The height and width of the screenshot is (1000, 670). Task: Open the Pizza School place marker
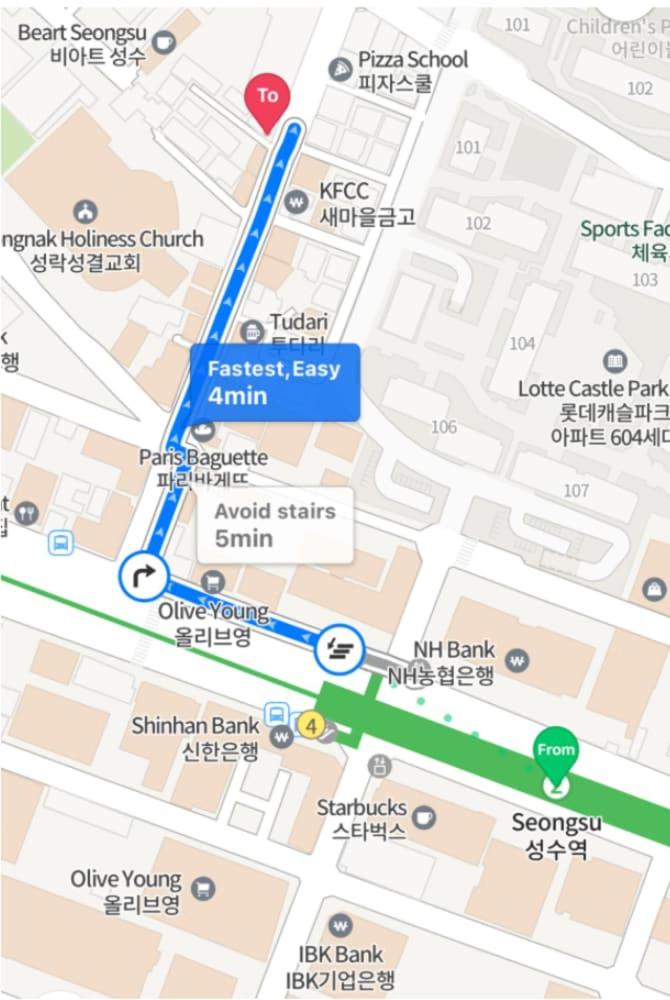(x=340, y=68)
